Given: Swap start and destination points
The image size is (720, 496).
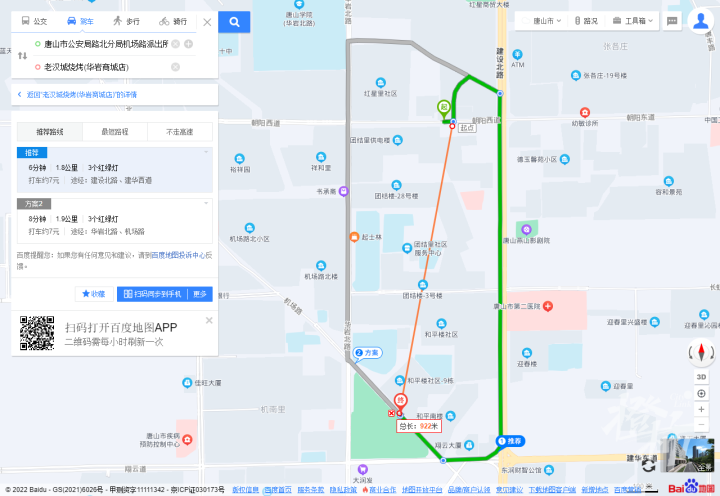Looking at the screenshot, I should point(22,55).
